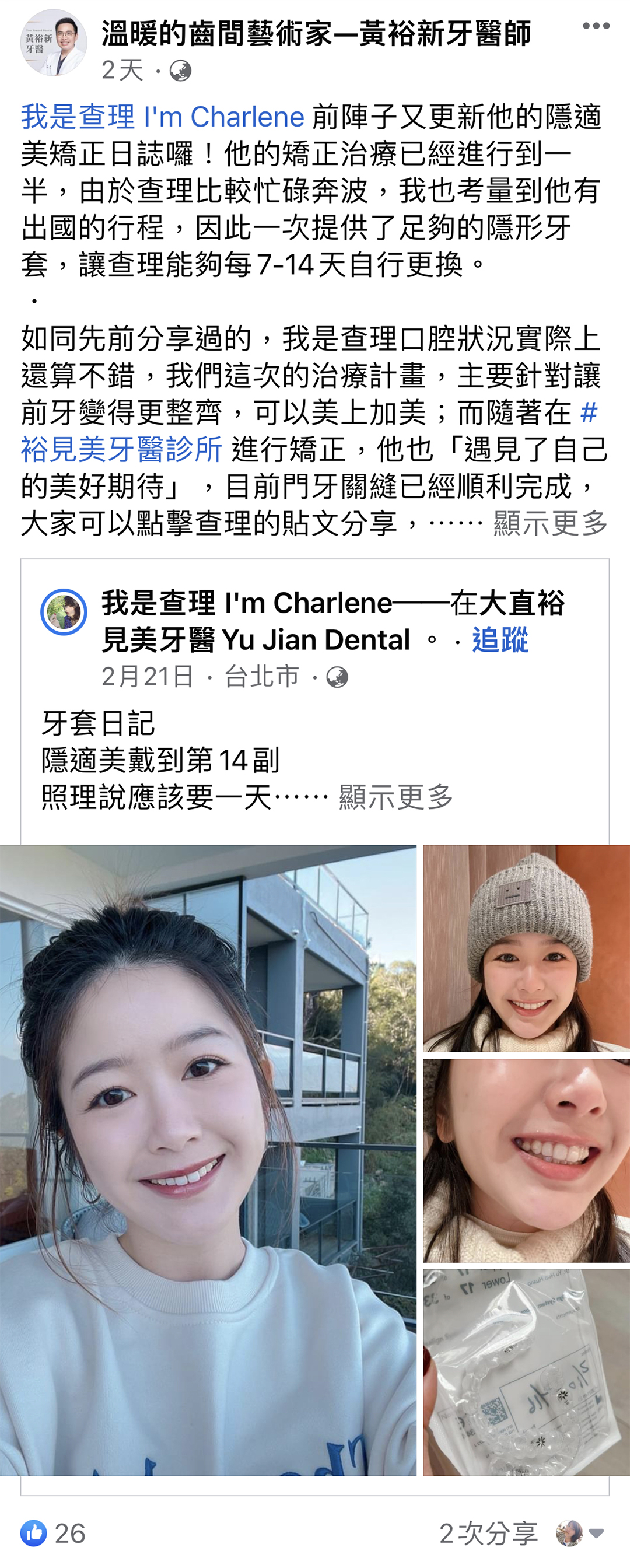Screen dimensions: 630x1568
Task: View the 2次分享 shares list
Action: coord(488,1534)
